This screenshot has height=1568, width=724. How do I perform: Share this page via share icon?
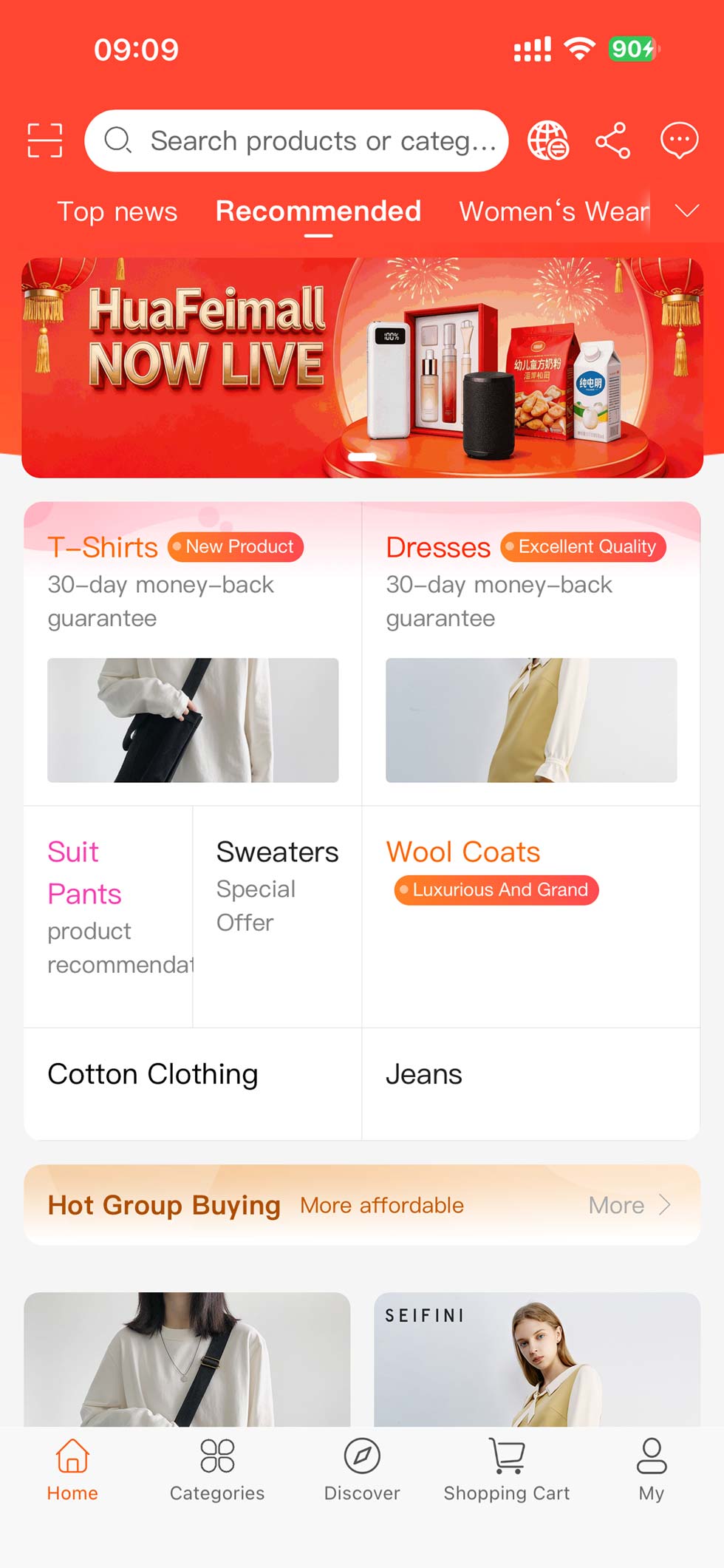tap(612, 140)
